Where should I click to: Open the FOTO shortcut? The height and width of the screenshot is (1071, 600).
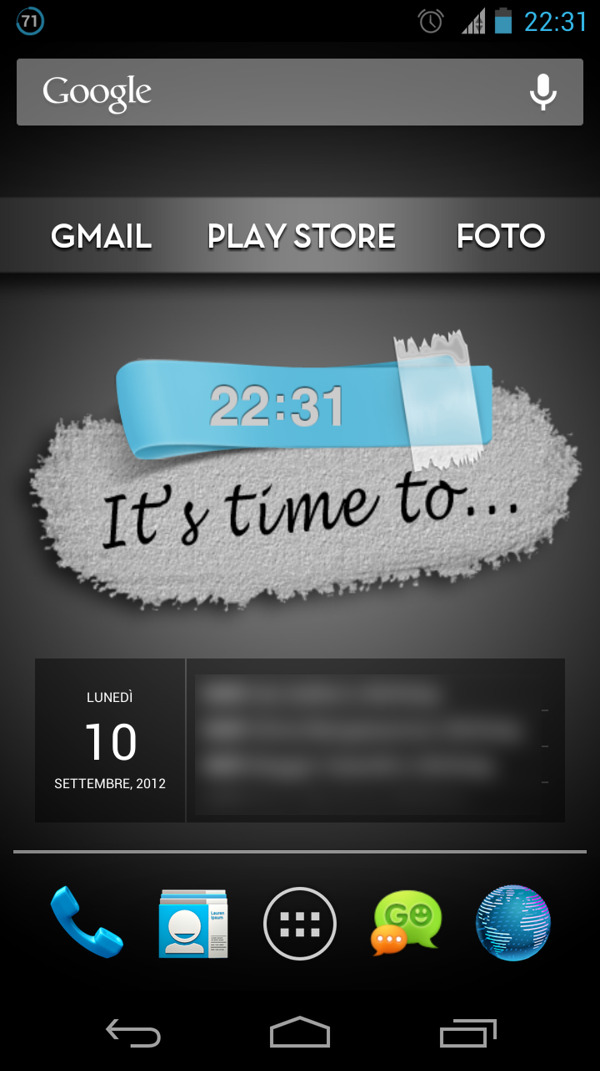click(x=500, y=236)
